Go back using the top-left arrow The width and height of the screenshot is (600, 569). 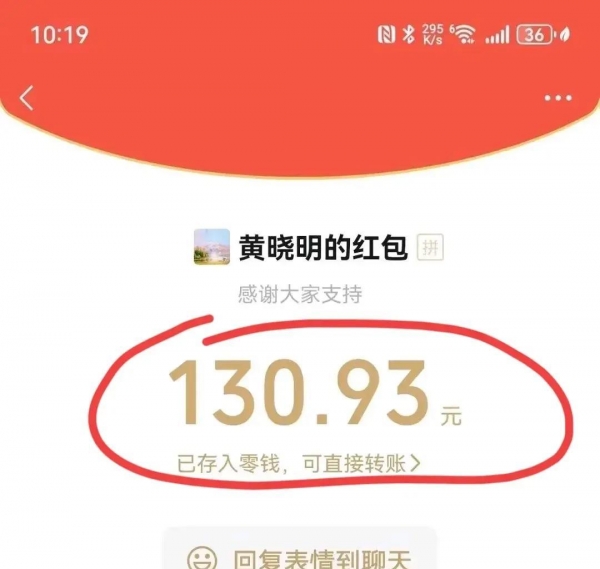pos(27,97)
